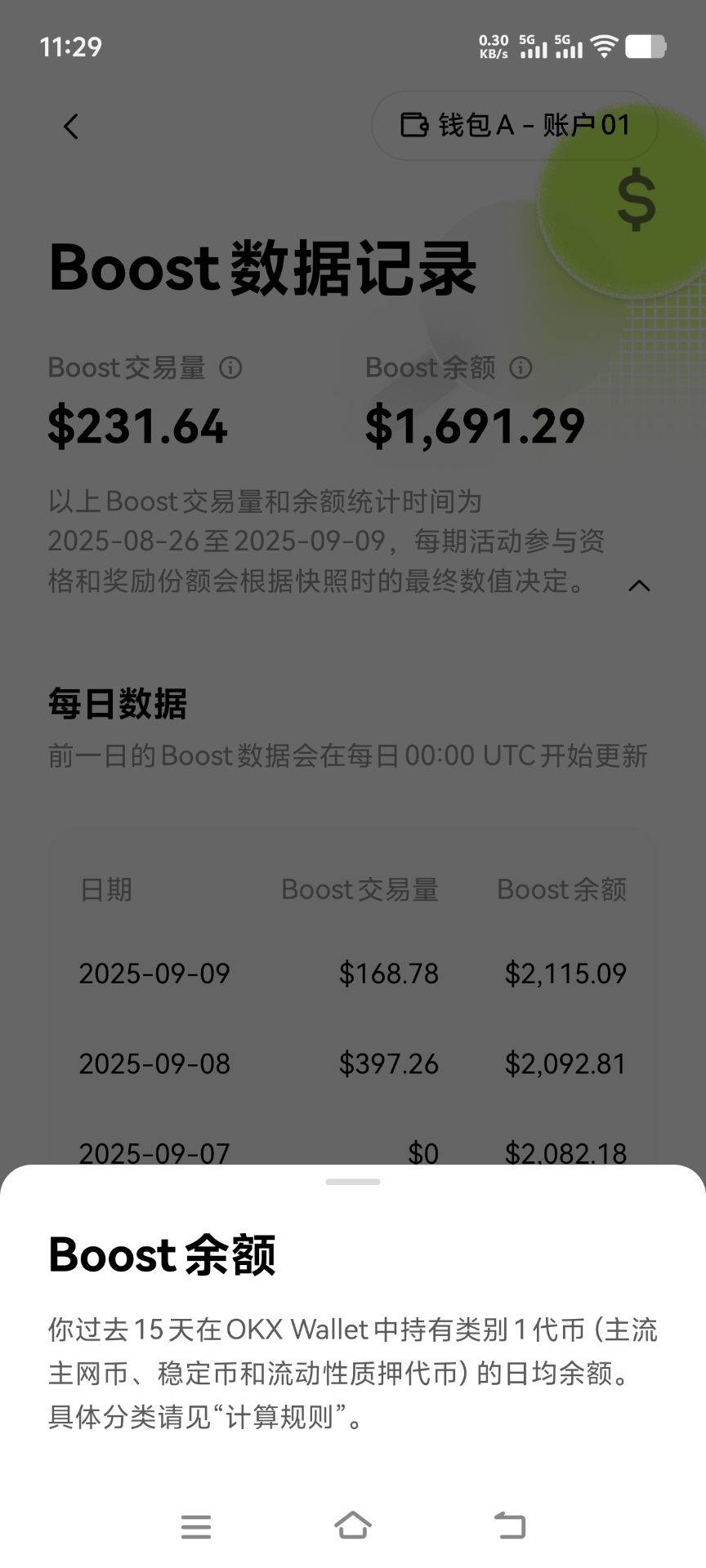Open the 钱包A - 账户01 account selector

(x=515, y=125)
